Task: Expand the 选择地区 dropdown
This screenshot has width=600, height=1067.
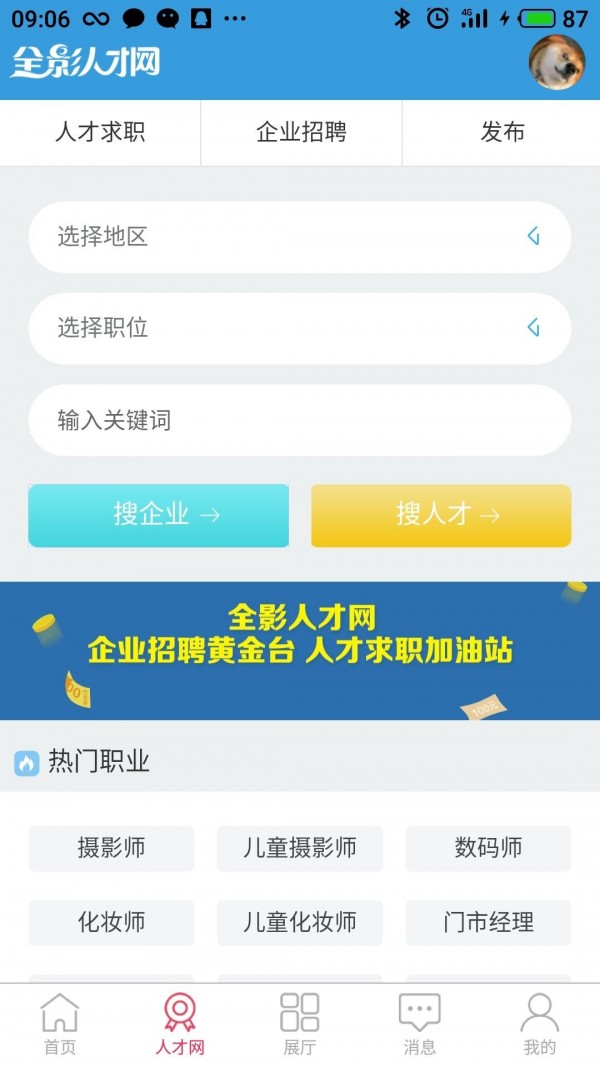Action: [300, 237]
